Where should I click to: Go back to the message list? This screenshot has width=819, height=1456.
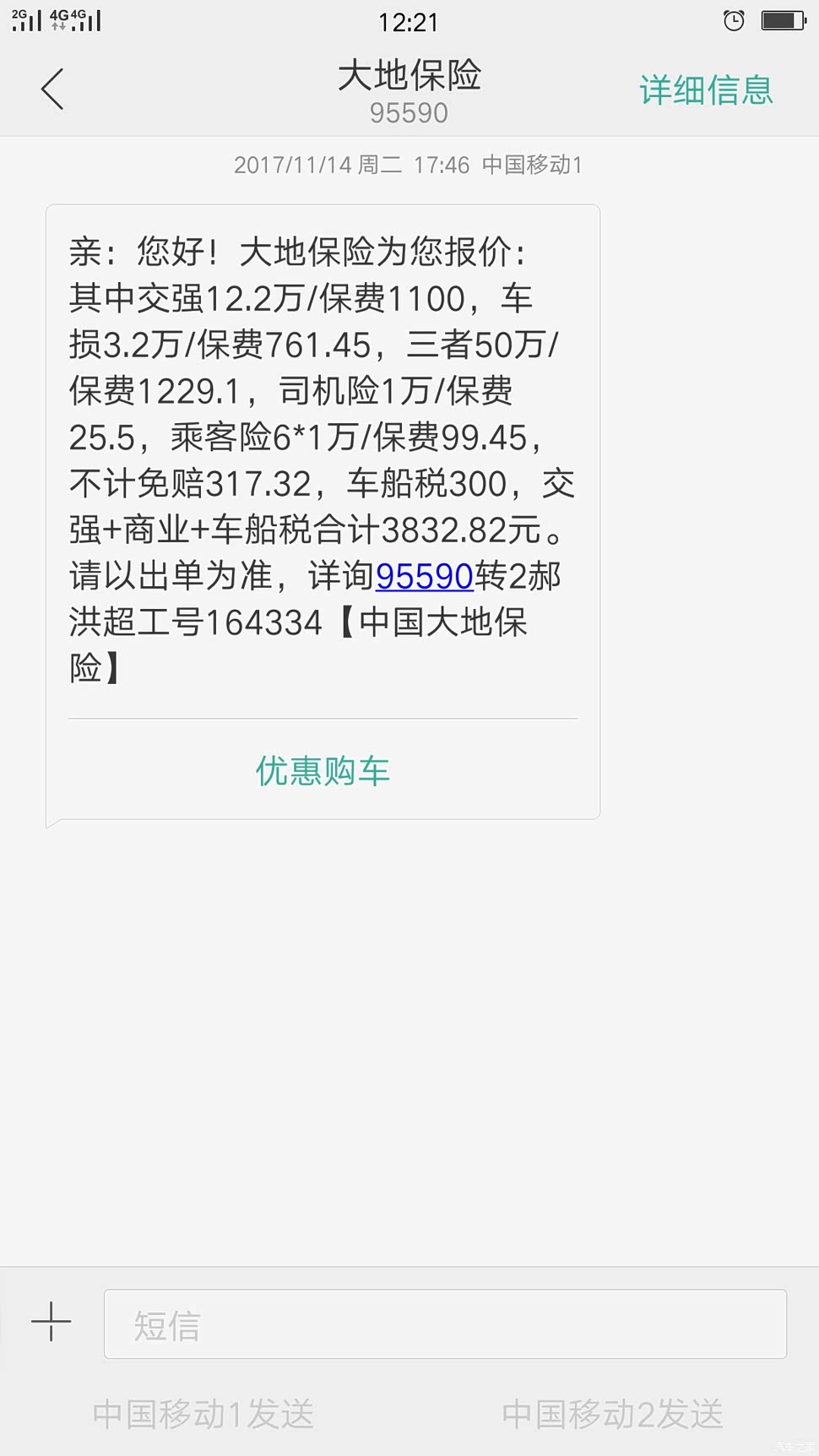pos(52,90)
